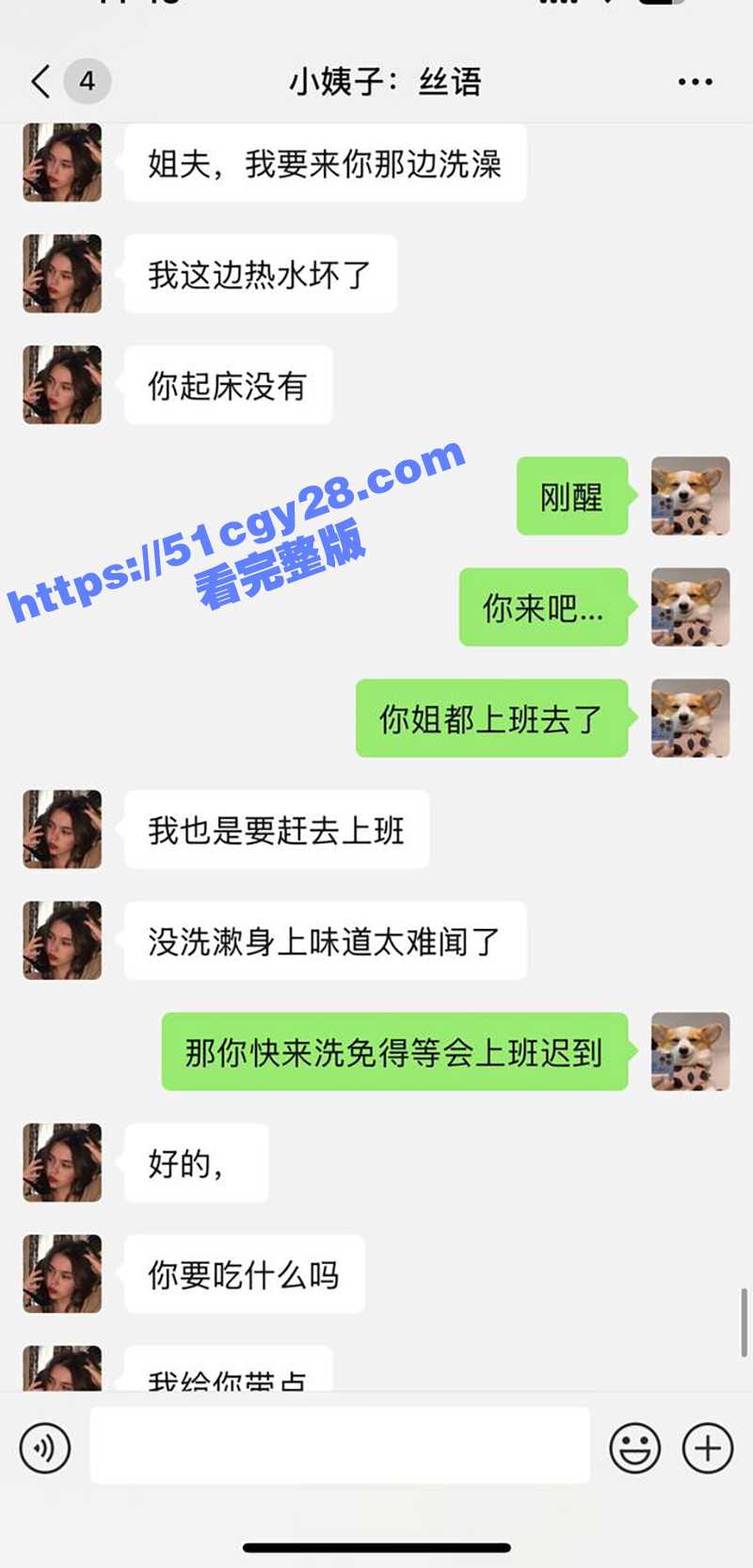The height and width of the screenshot is (1568, 753).
Task: Open the corgi avatar beside the 刚醒 message
Action: tap(690, 496)
